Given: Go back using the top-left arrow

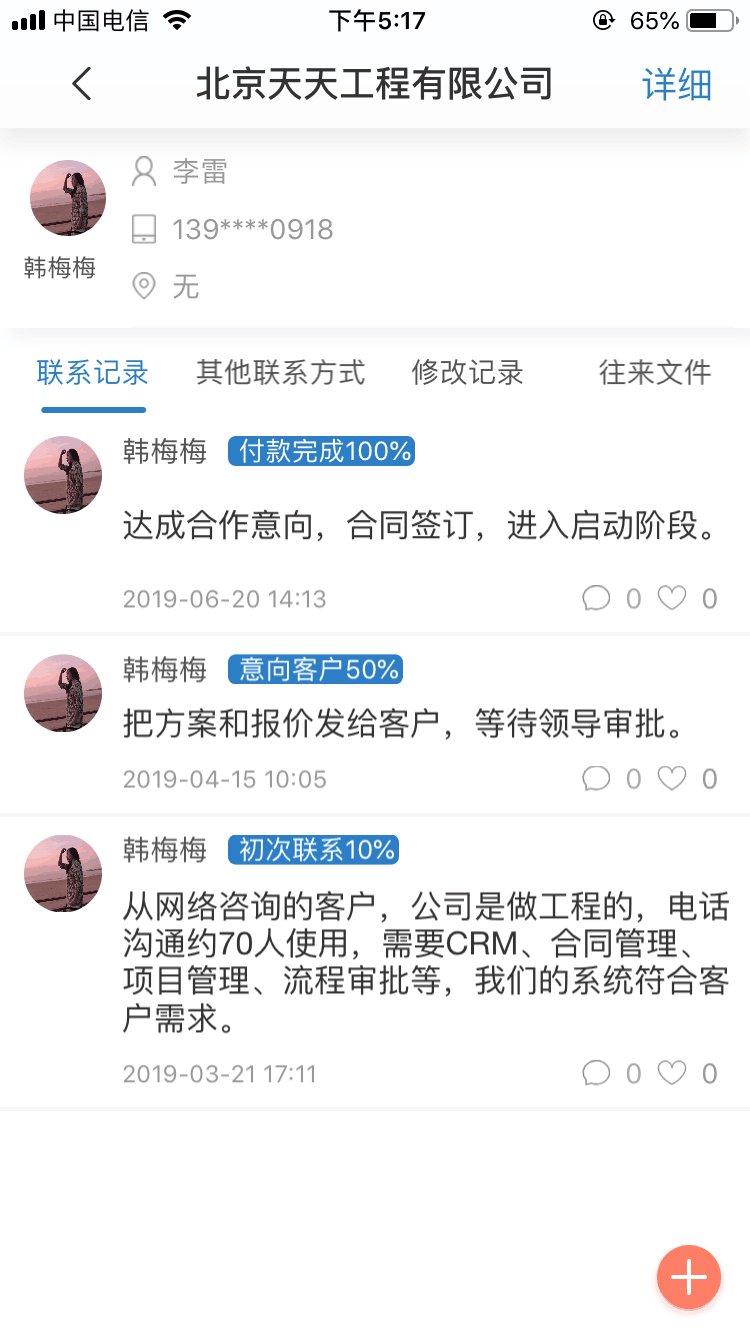Looking at the screenshot, I should point(82,84).
